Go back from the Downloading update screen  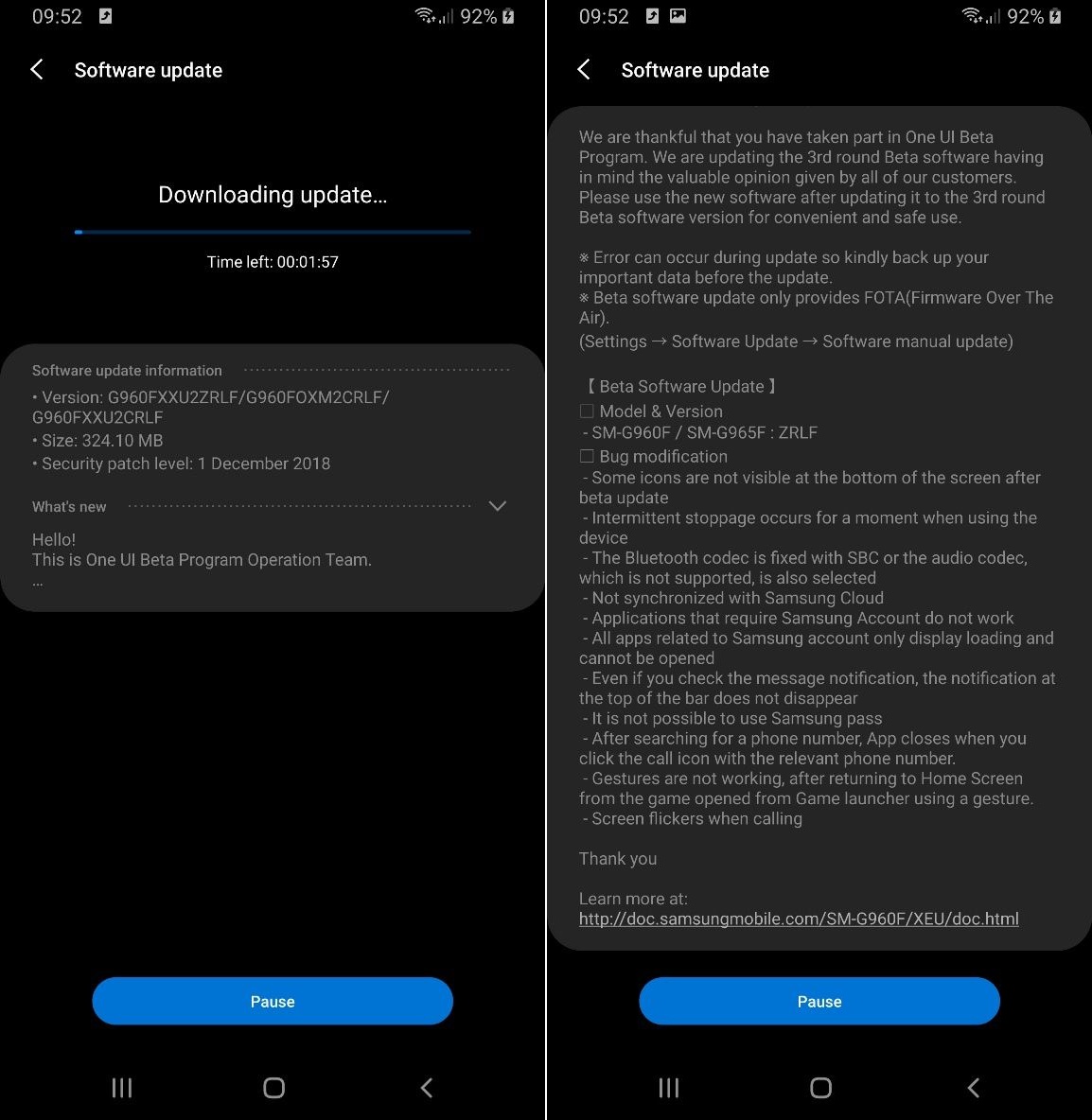coord(38,70)
